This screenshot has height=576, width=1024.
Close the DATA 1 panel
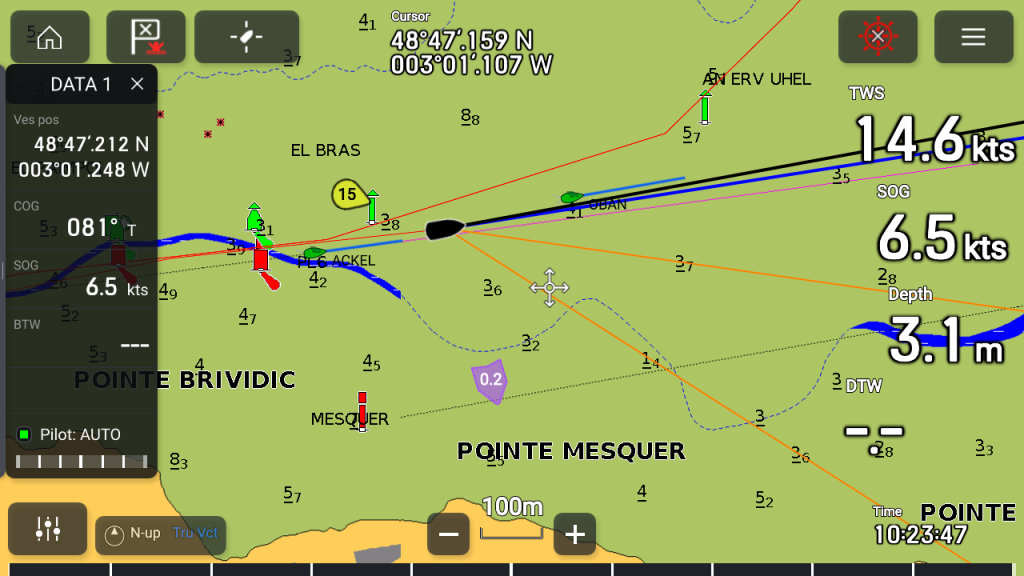[137, 84]
